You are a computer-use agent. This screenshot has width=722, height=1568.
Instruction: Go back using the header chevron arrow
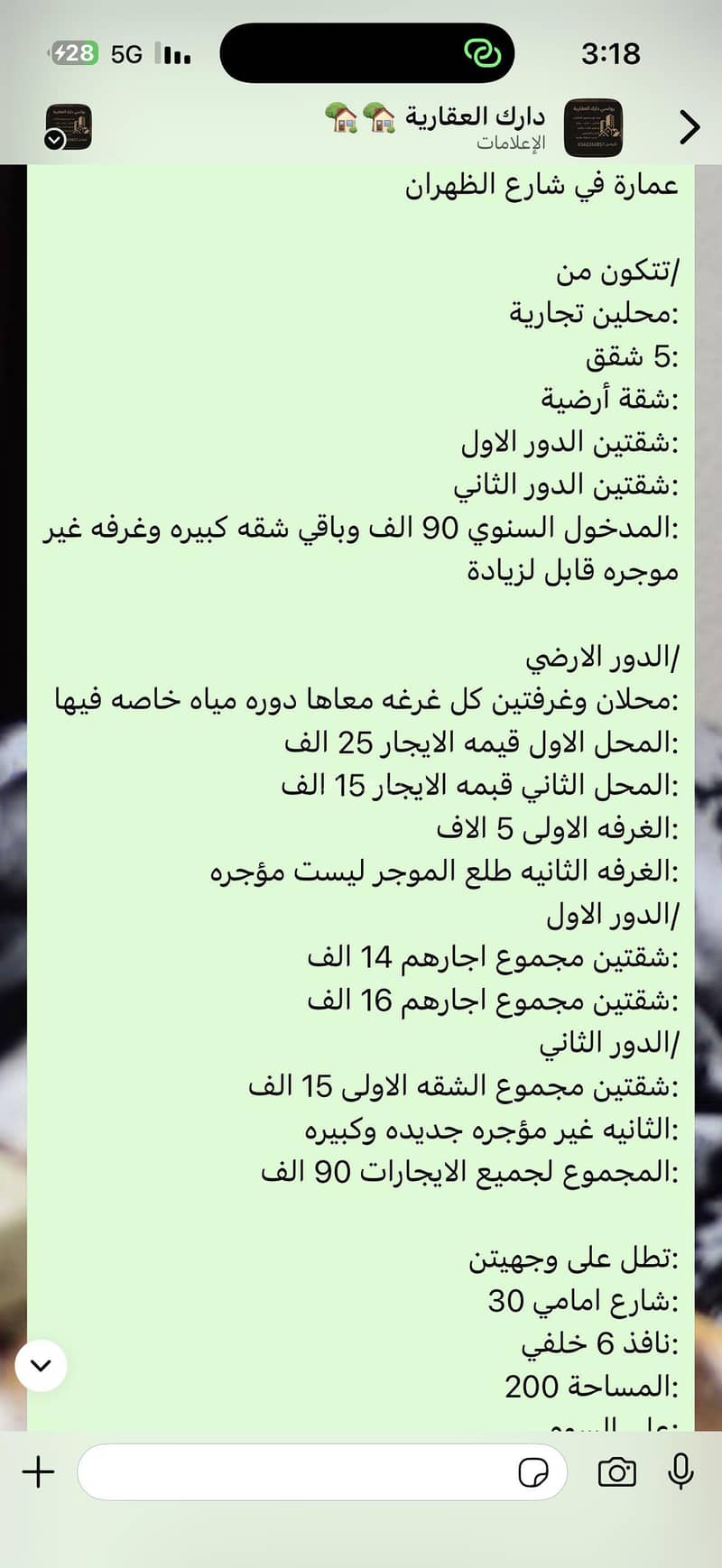pos(689,127)
